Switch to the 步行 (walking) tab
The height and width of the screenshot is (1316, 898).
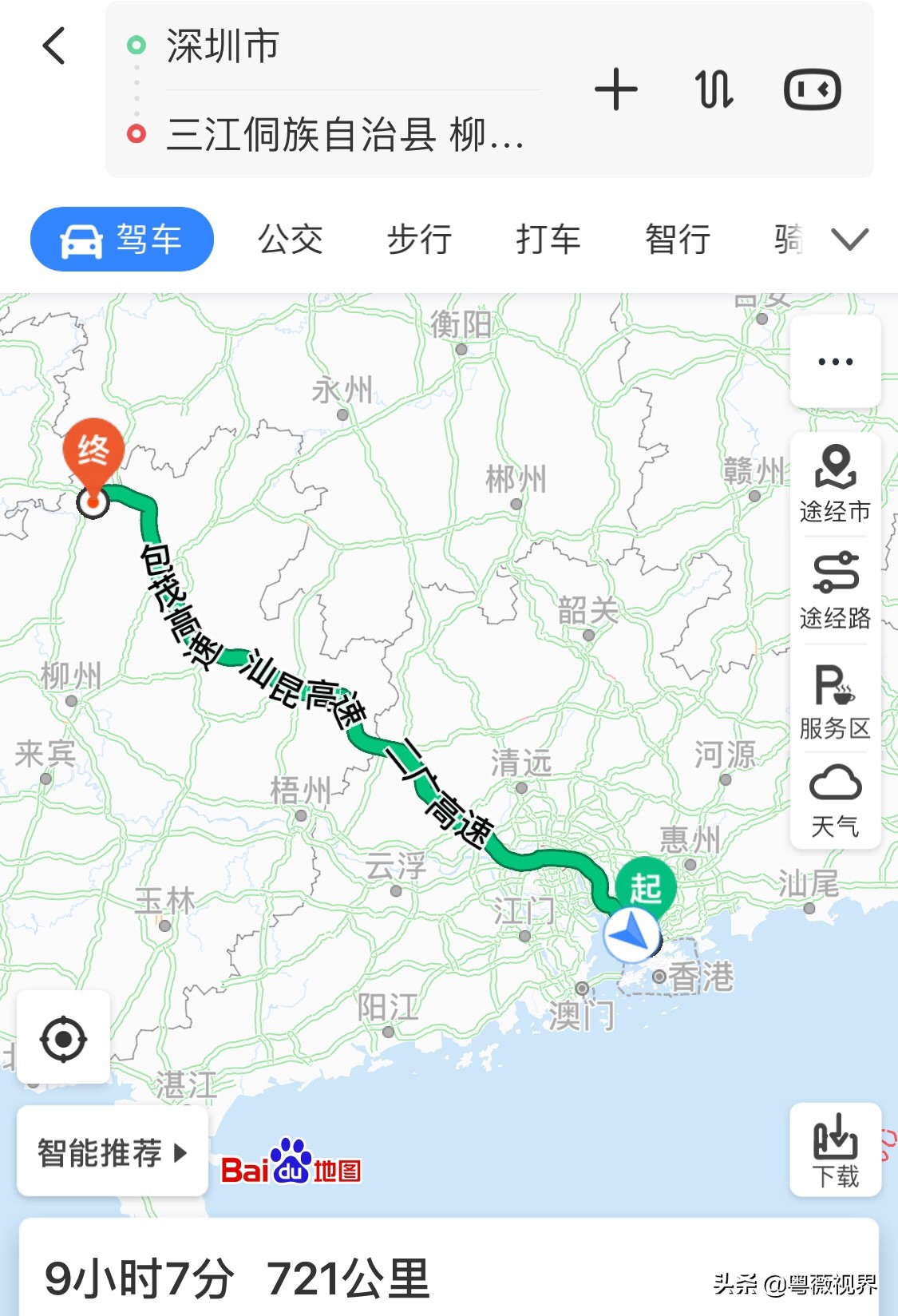point(419,237)
